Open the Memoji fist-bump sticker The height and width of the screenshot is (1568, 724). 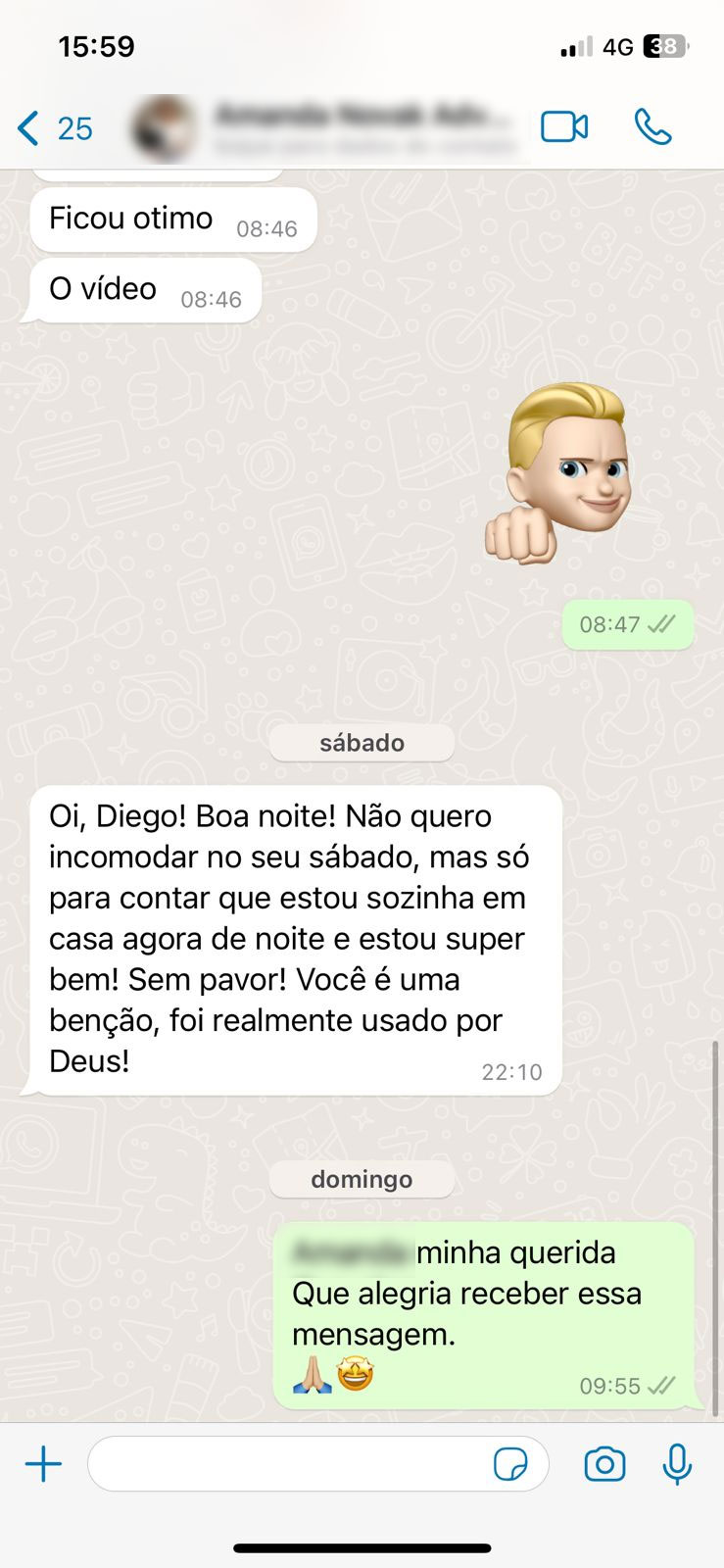coord(560,473)
